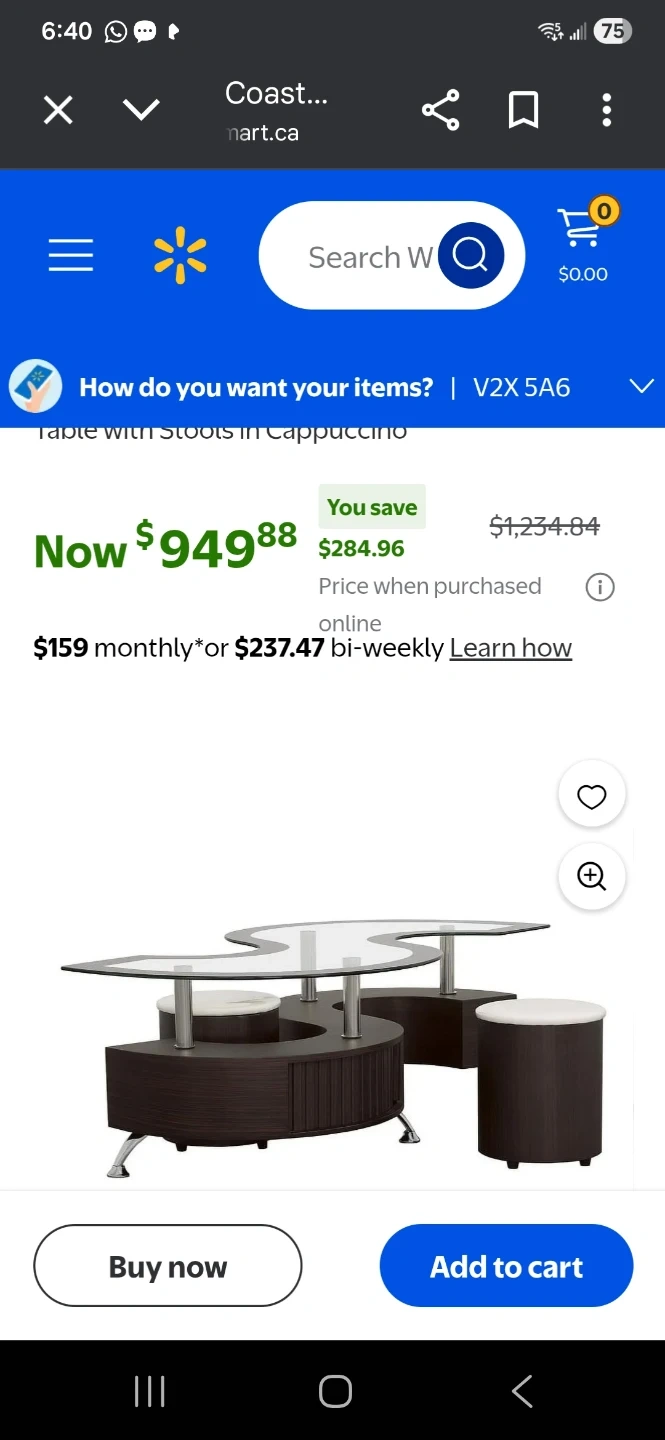Expand the How do you want your items bar
665x1440 pixels.
click(641, 387)
